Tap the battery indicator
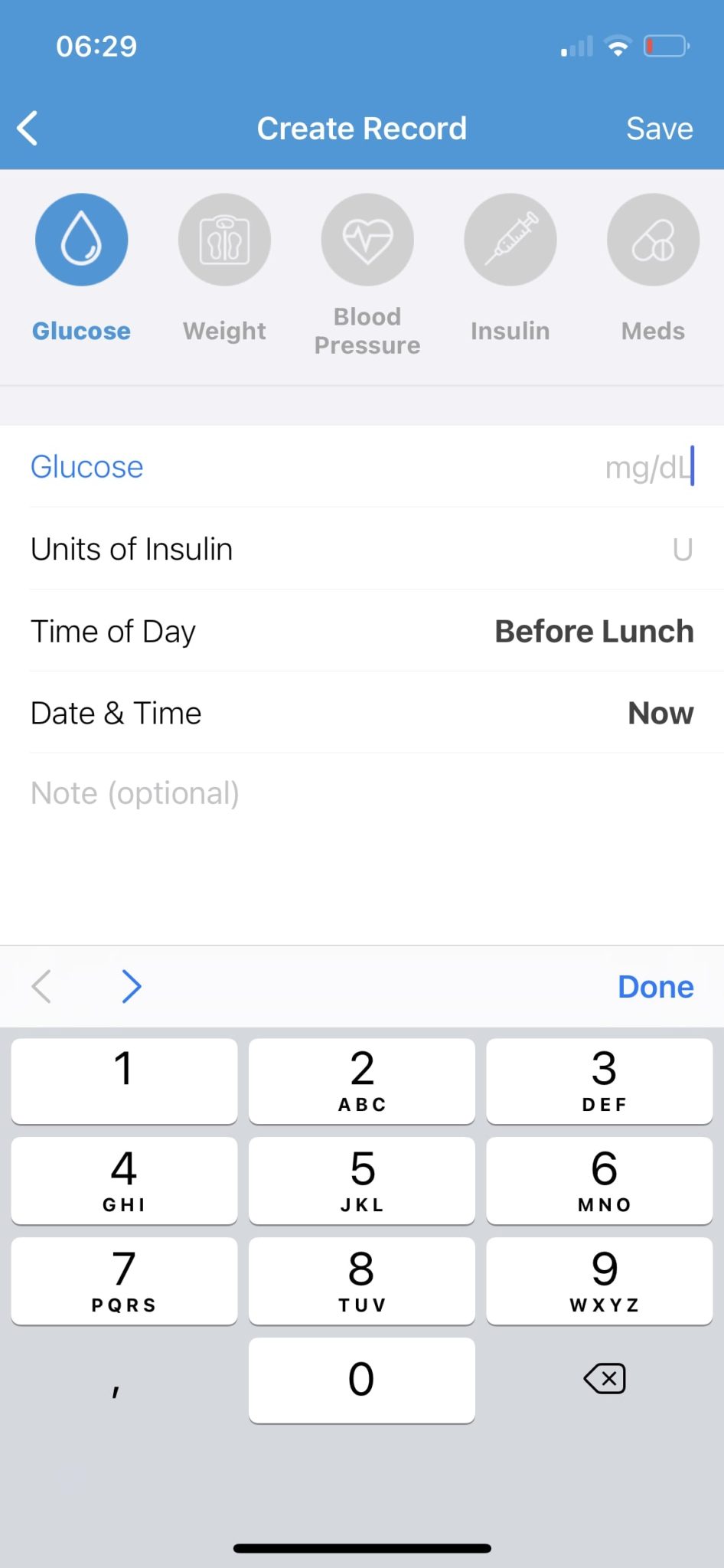 [665, 46]
